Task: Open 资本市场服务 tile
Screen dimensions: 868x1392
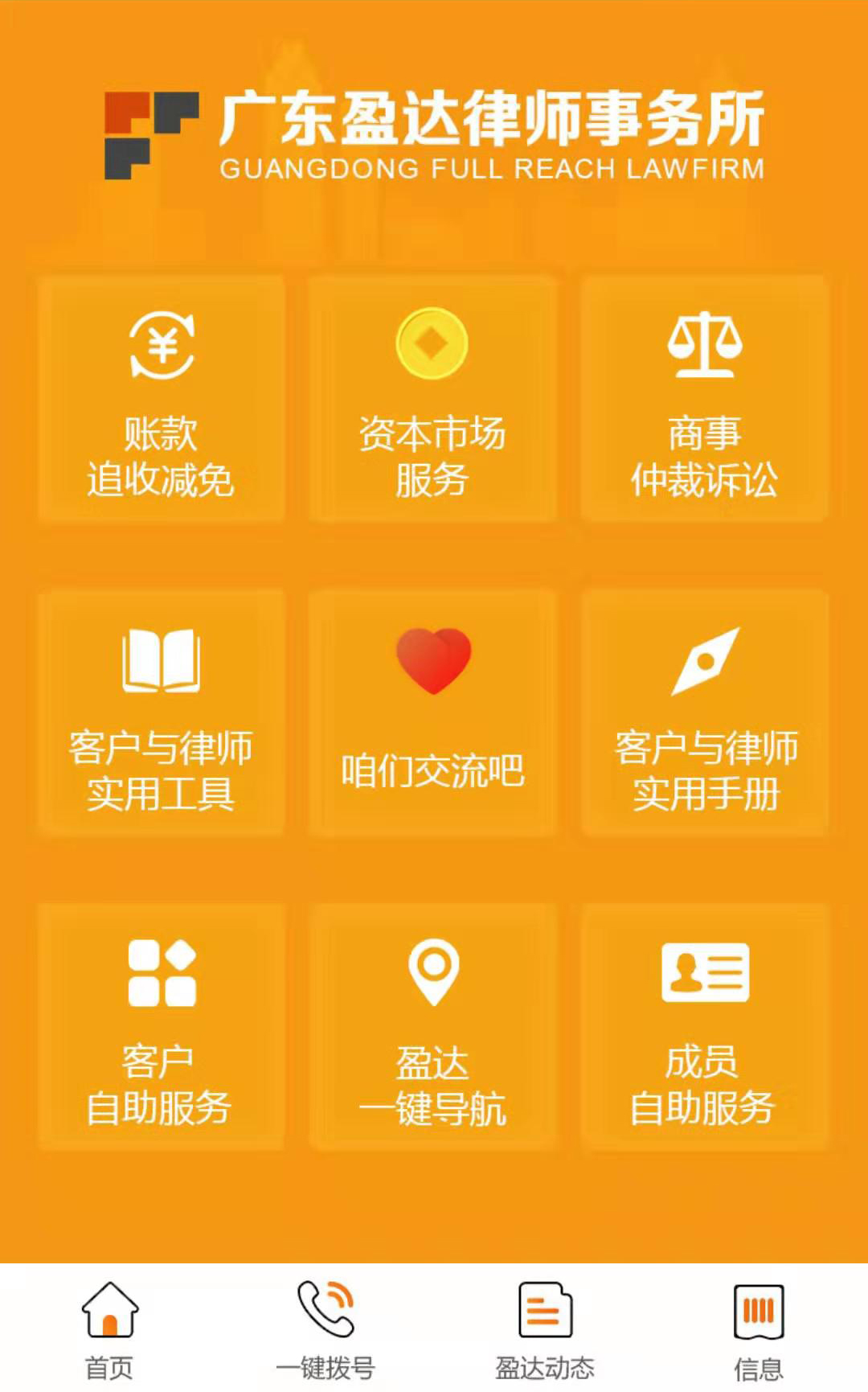Action: 432,400
